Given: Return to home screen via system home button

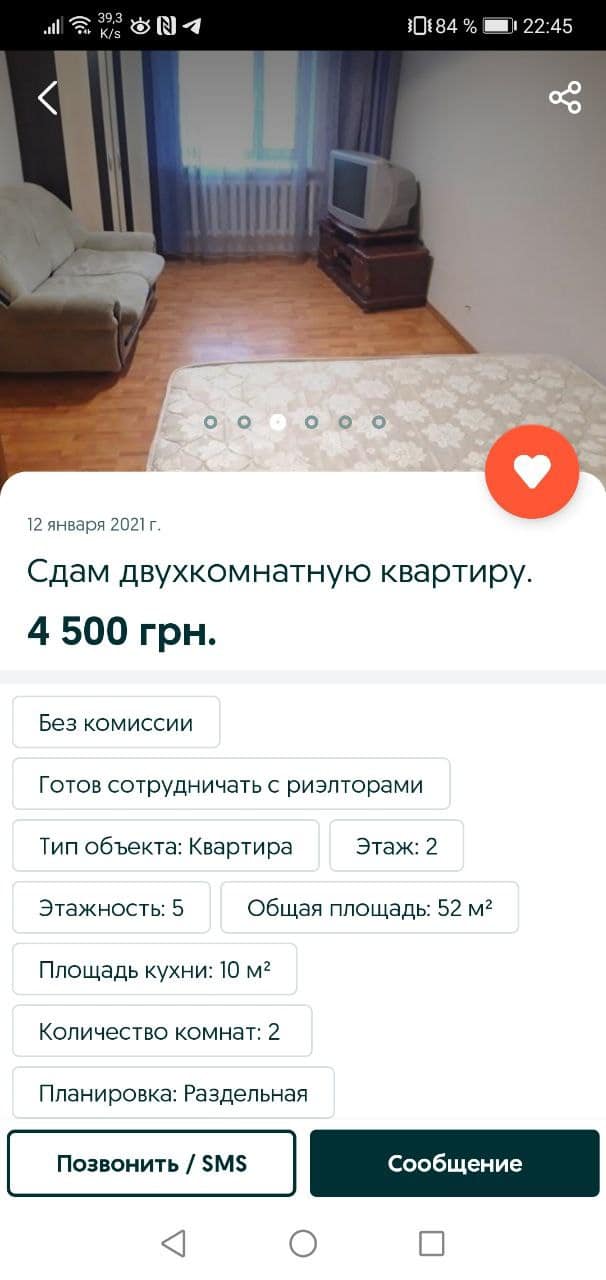Looking at the screenshot, I should [303, 1243].
